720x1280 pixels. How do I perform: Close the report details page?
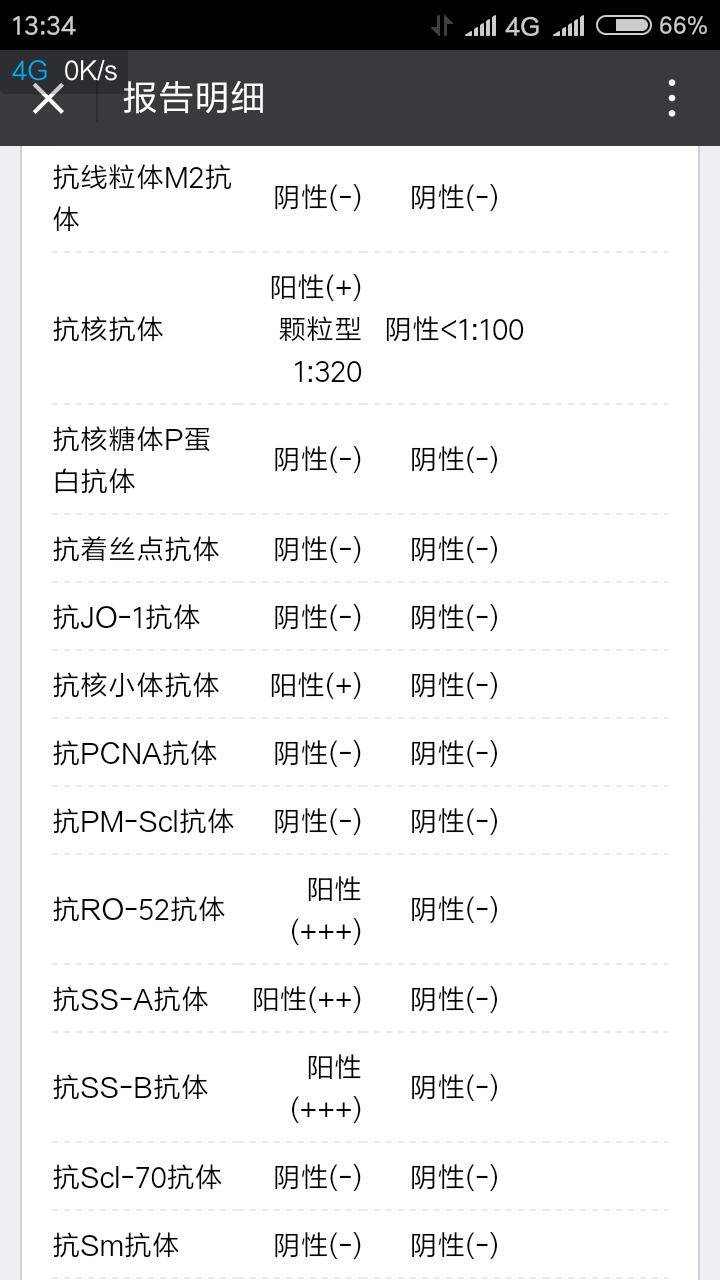click(48, 99)
